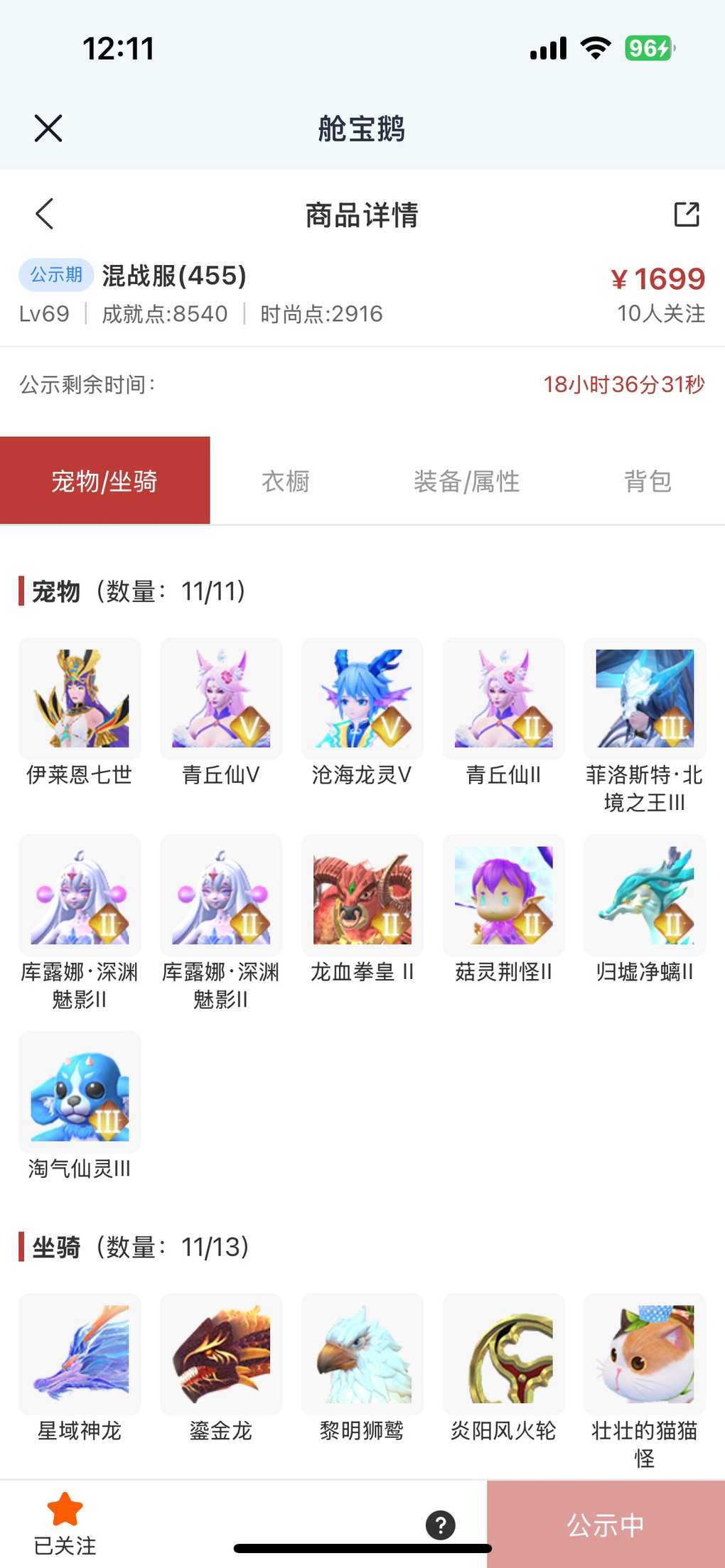The width and height of the screenshot is (725, 1568).
Task: Open the share icon in header
Action: click(x=686, y=214)
